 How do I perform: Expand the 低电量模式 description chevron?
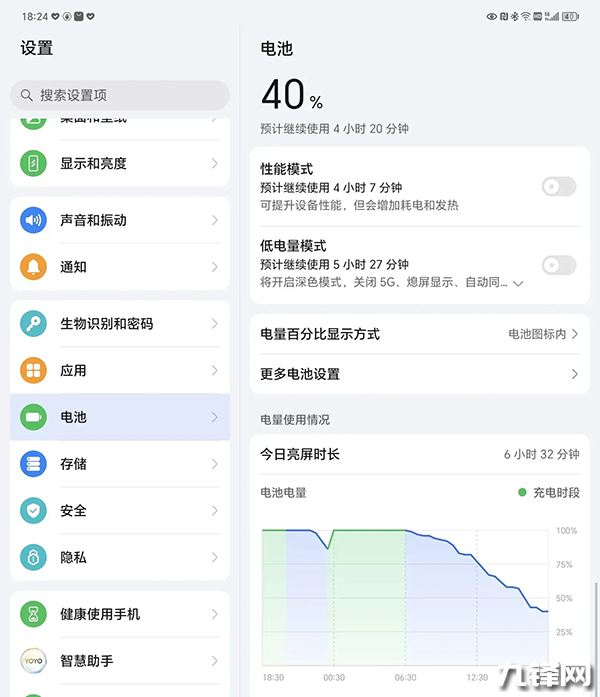coord(518,284)
